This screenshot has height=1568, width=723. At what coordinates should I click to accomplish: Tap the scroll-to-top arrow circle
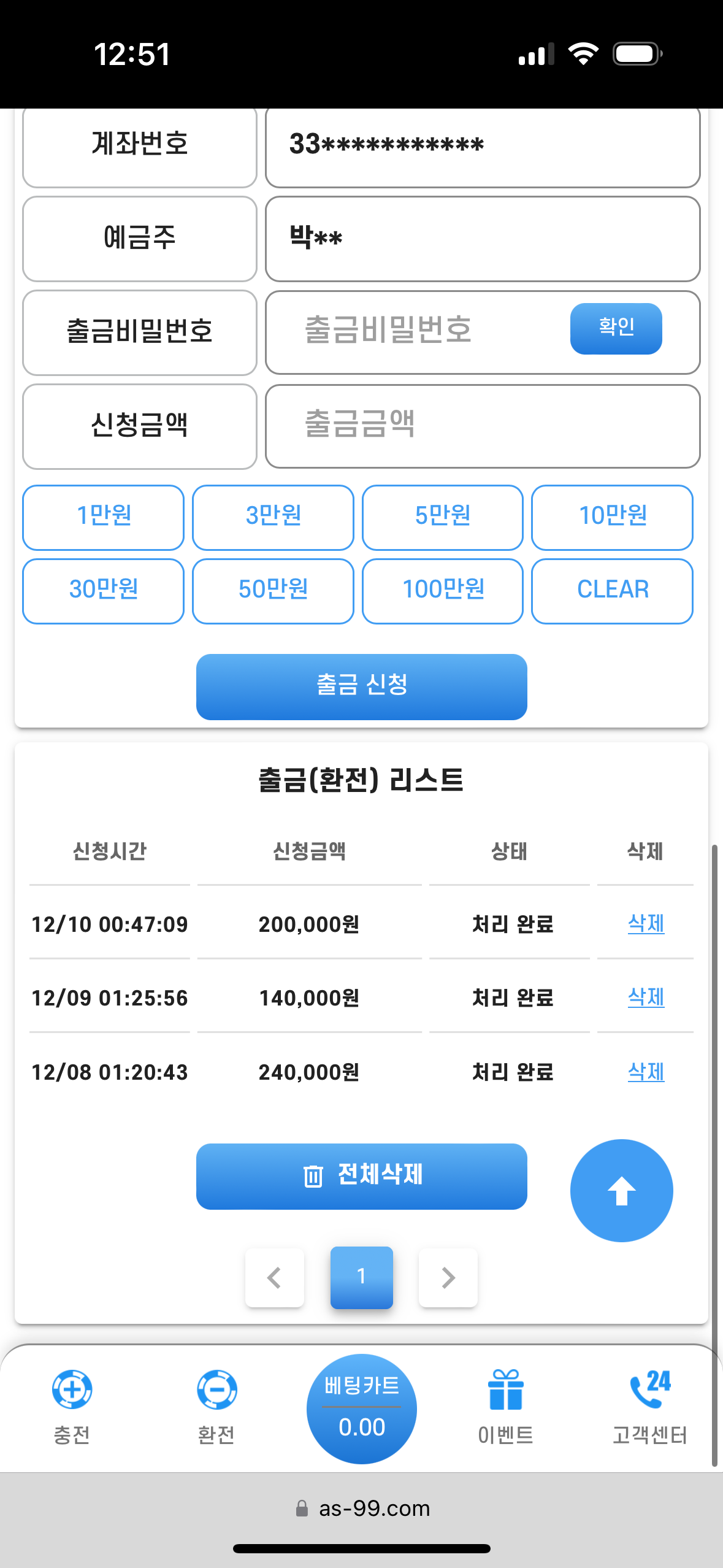tap(621, 1189)
